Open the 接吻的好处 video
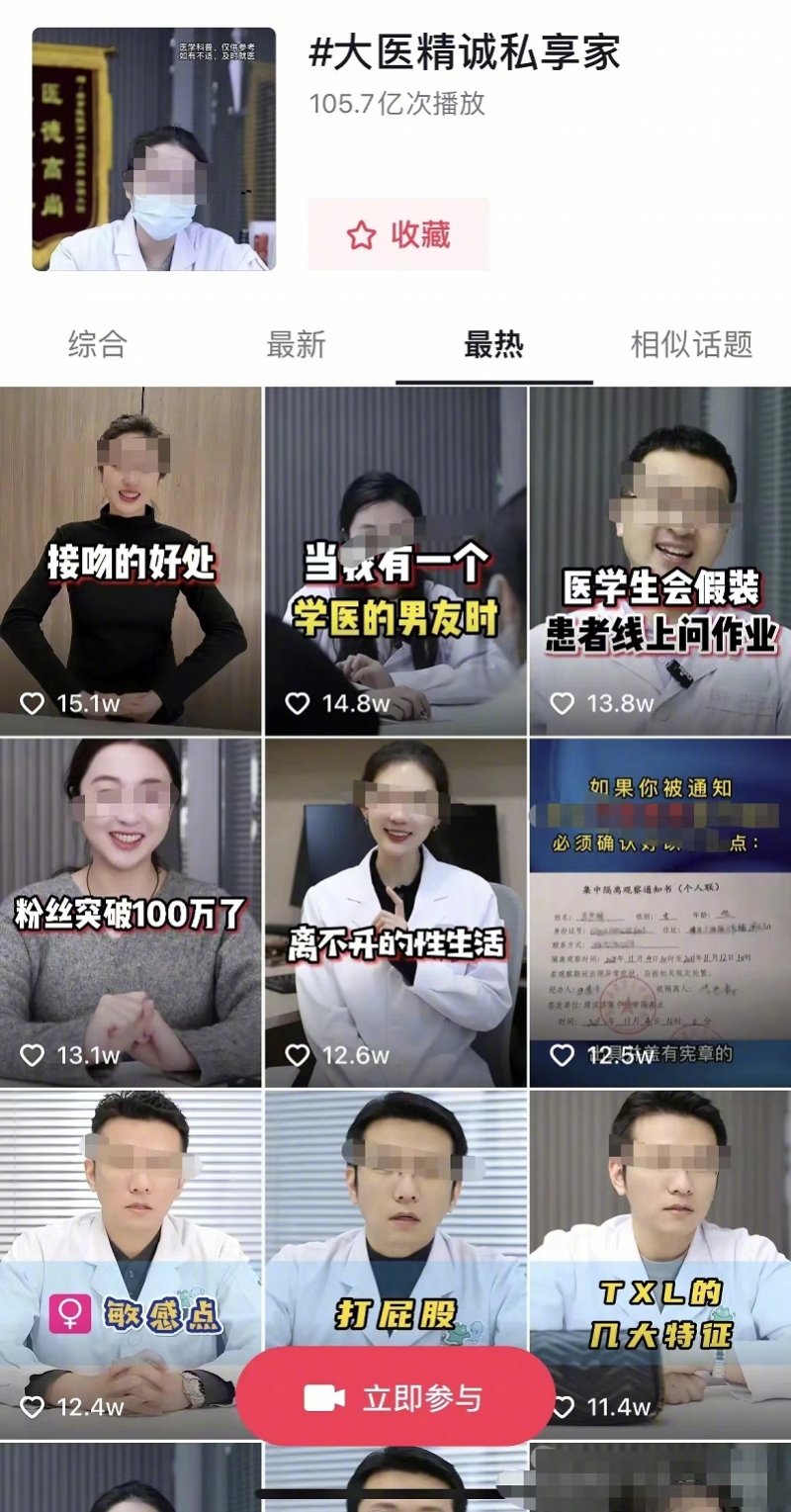This screenshot has height=1512, width=791. 131,560
